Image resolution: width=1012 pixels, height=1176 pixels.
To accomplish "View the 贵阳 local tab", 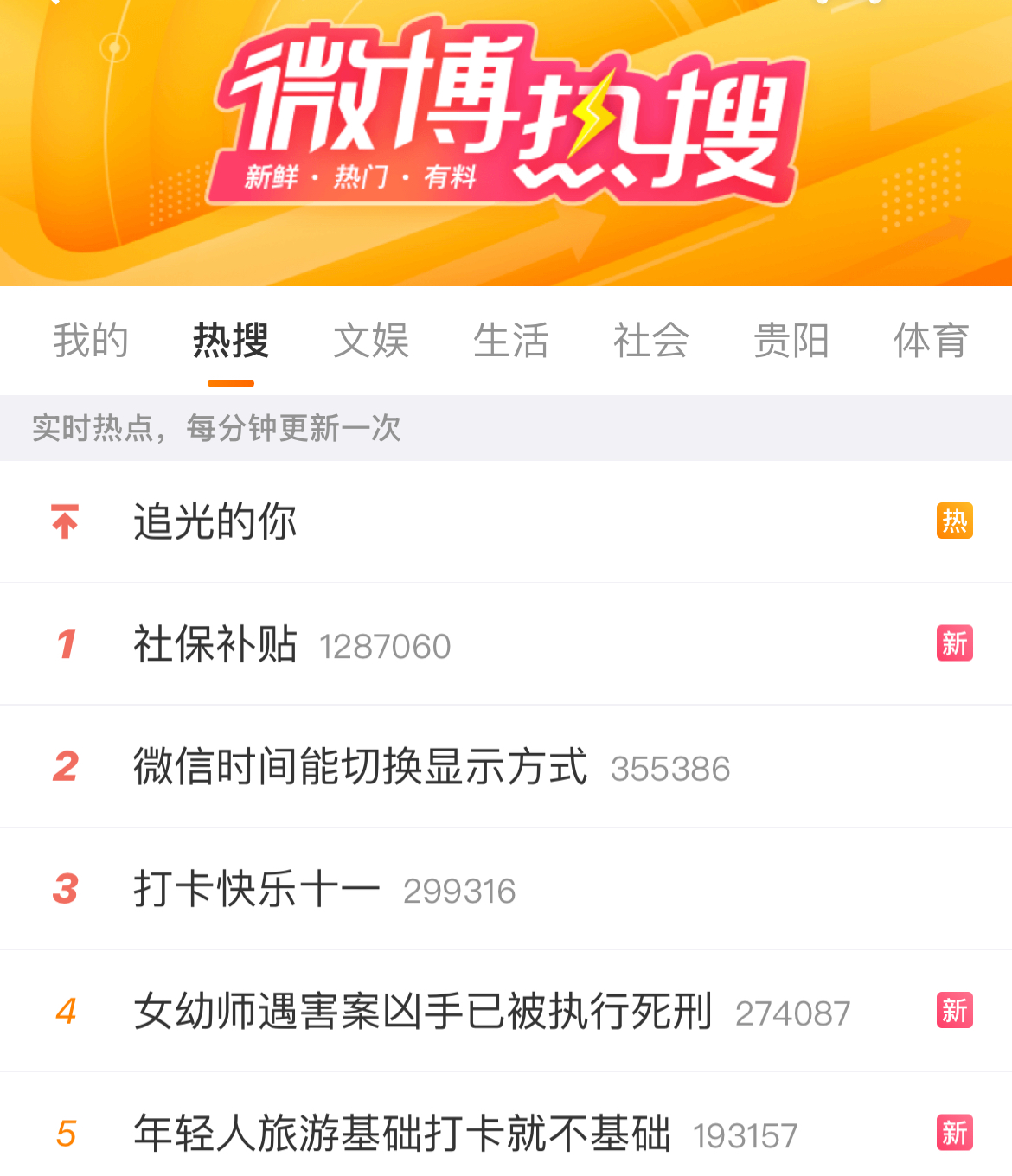I will point(791,340).
